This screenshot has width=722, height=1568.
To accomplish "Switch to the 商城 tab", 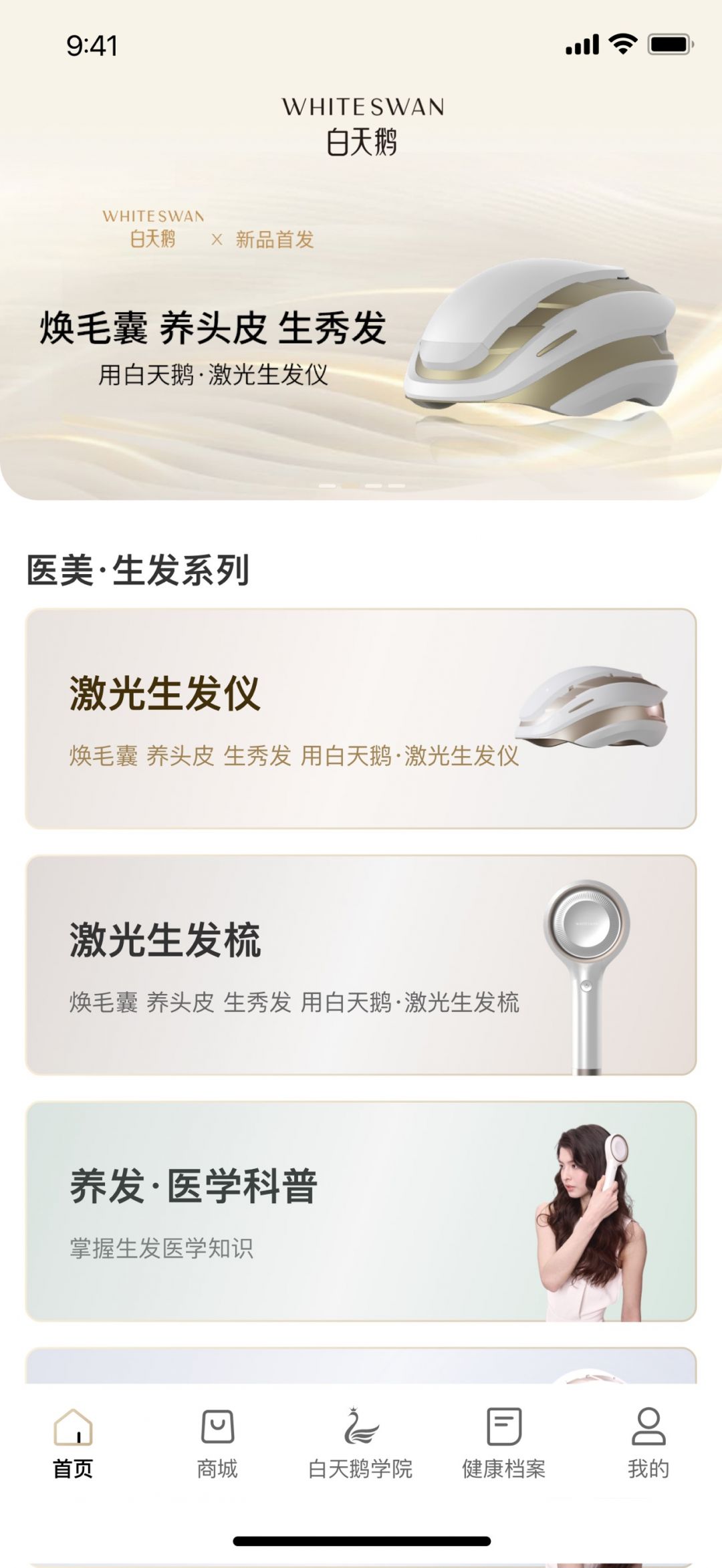I will click(x=217, y=1442).
